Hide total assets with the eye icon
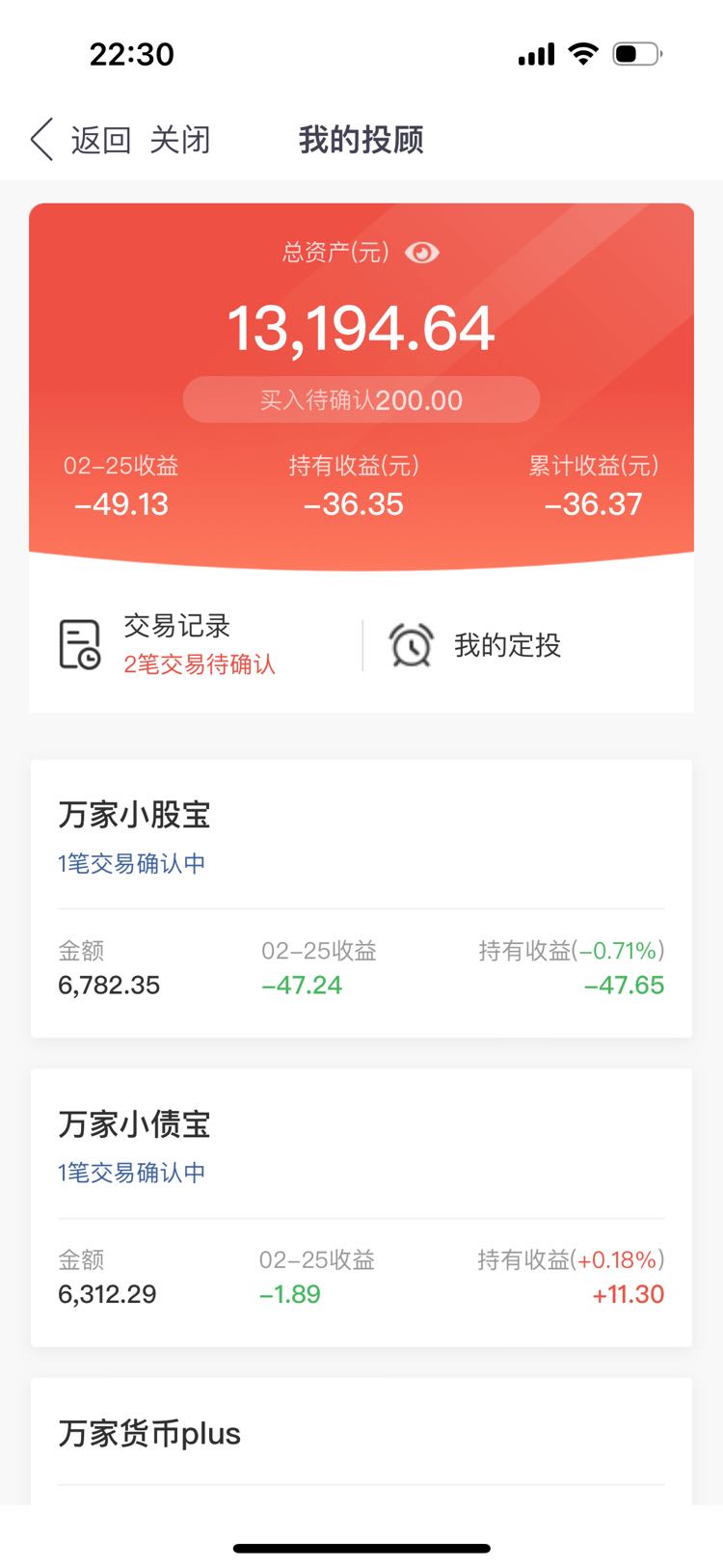This screenshot has width=723, height=1568. 422,253
